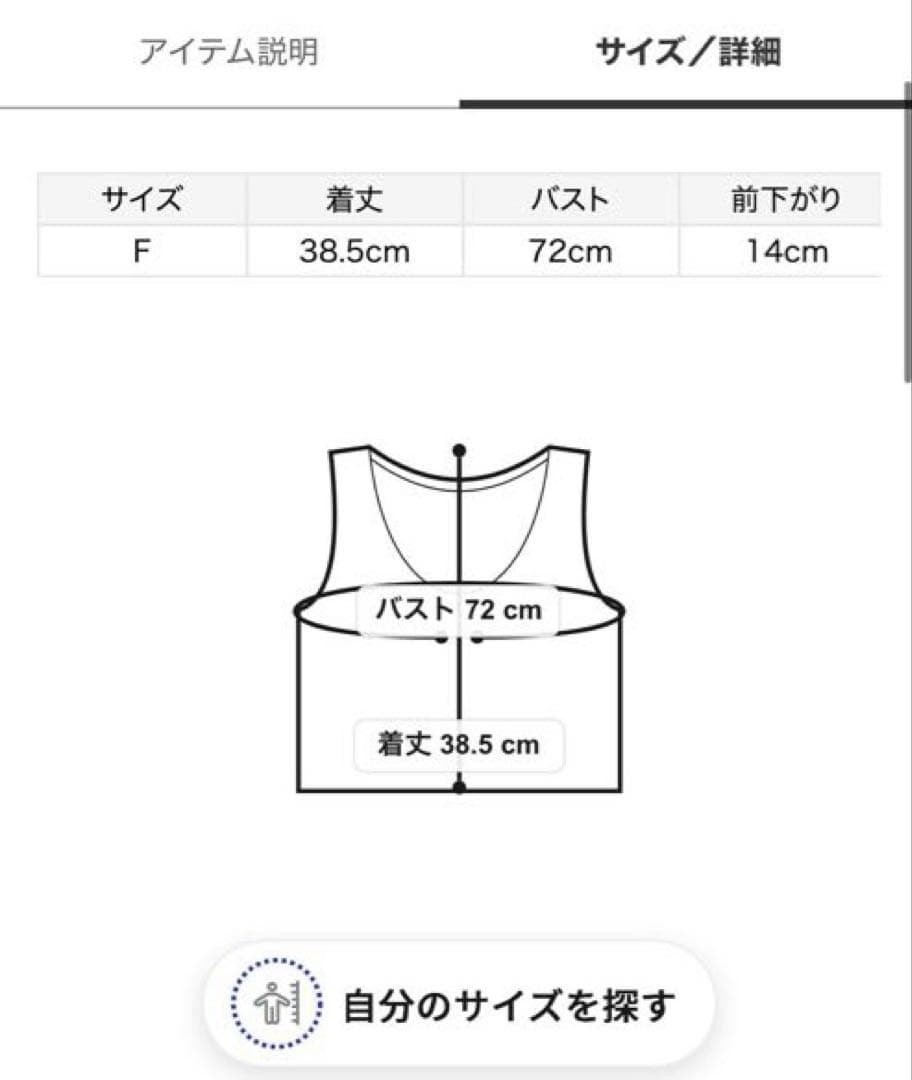Tap the 自分のサイズを探す button
This screenshot has height=1080, width=912.
tap(459, 1004)
